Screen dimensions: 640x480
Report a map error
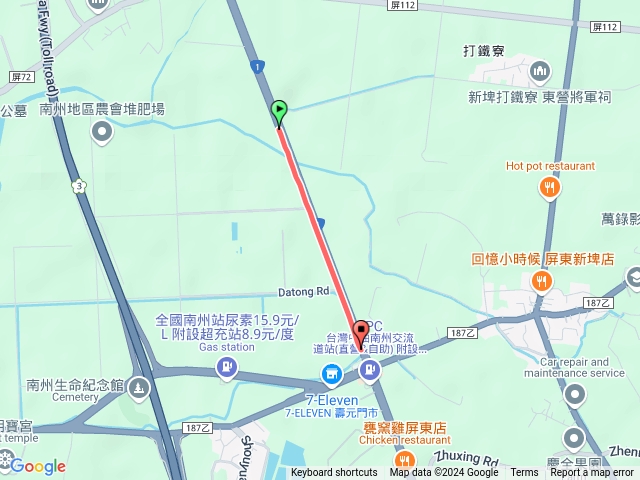(x=592, y=473)
